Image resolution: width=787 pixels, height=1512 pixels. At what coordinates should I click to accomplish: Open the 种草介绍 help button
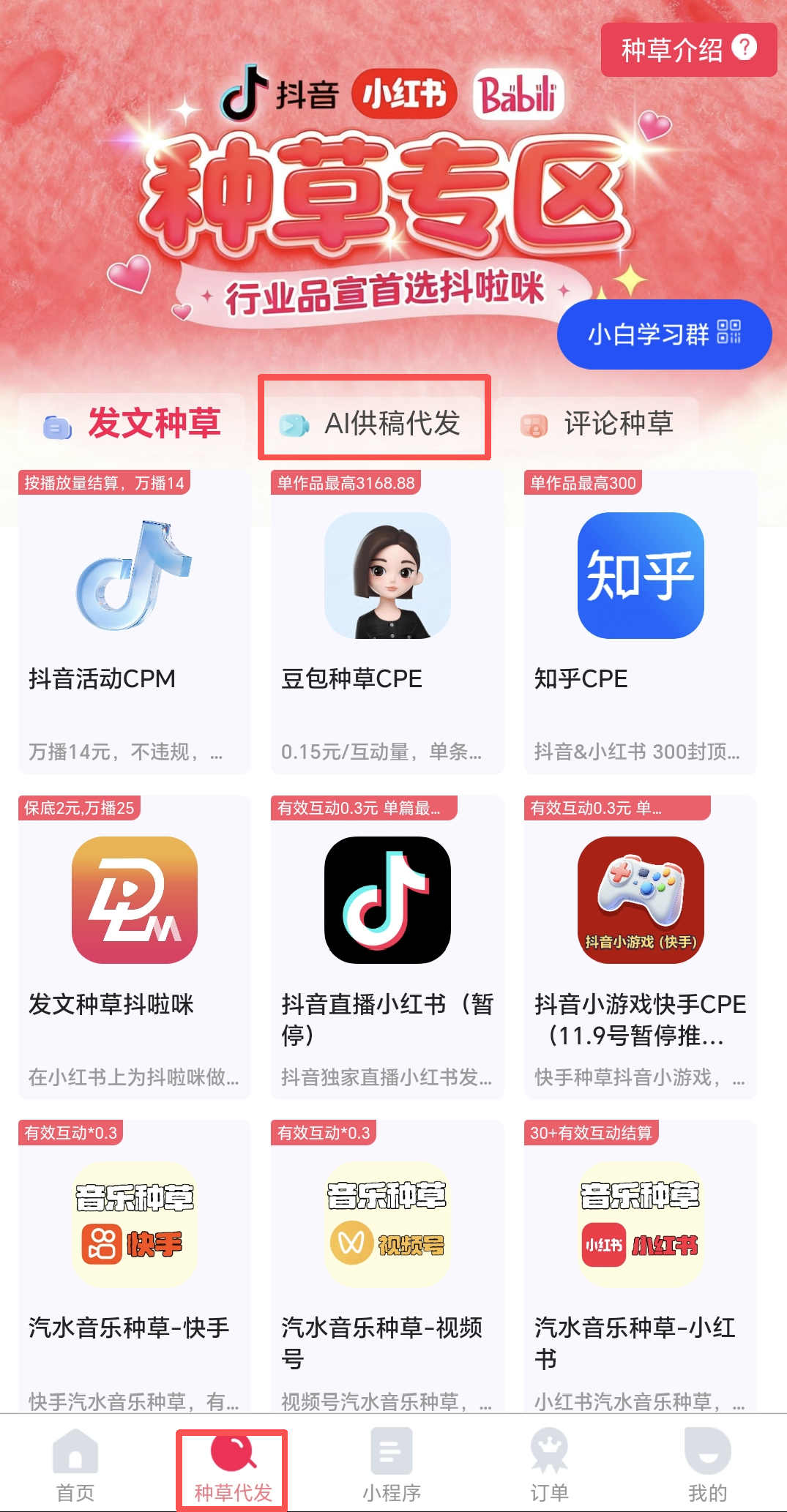(688, 50)
